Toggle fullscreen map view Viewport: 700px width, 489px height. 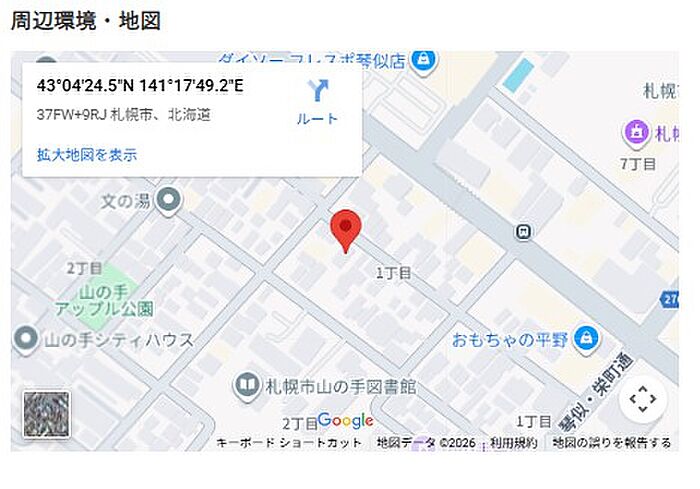[642, 400]
